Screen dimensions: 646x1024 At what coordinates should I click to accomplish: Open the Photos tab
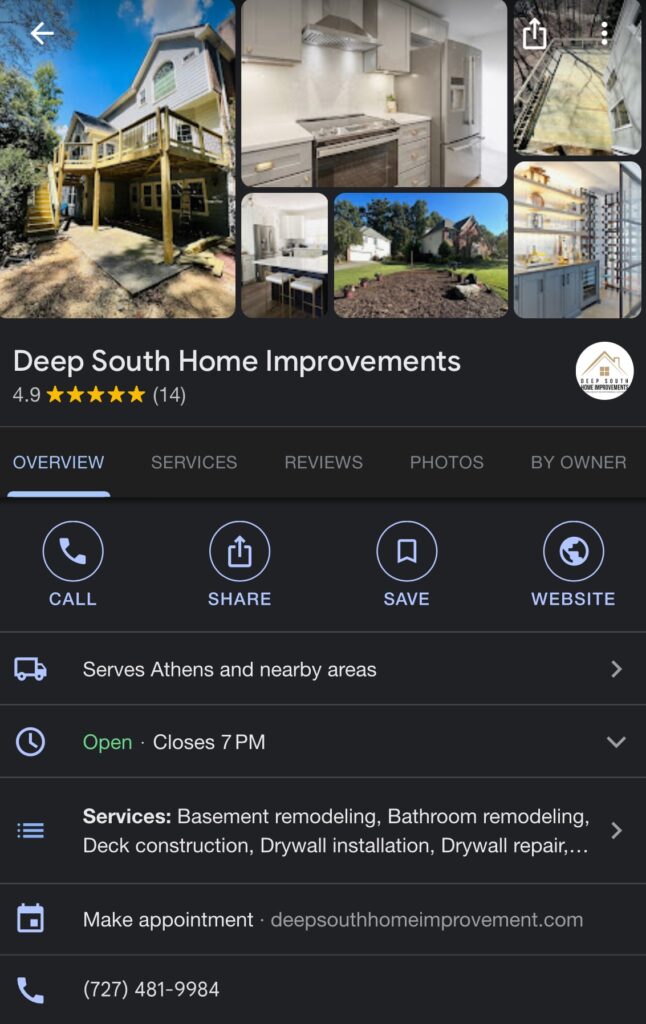446,462
